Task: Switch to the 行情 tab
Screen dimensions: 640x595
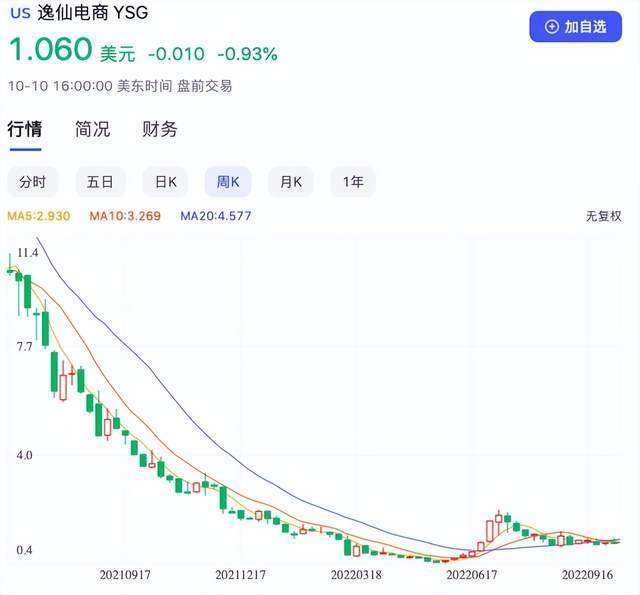Action: (x=25, y=129)
